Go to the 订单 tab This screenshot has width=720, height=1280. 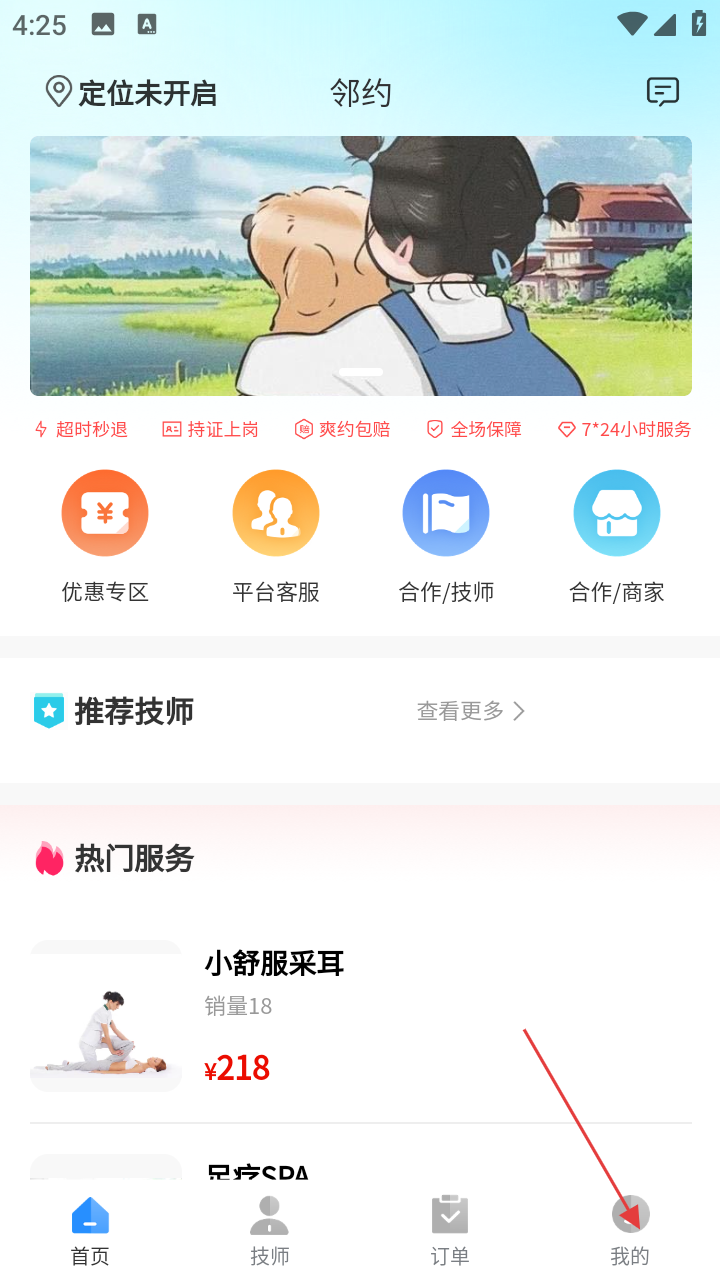pos(450,1230)
